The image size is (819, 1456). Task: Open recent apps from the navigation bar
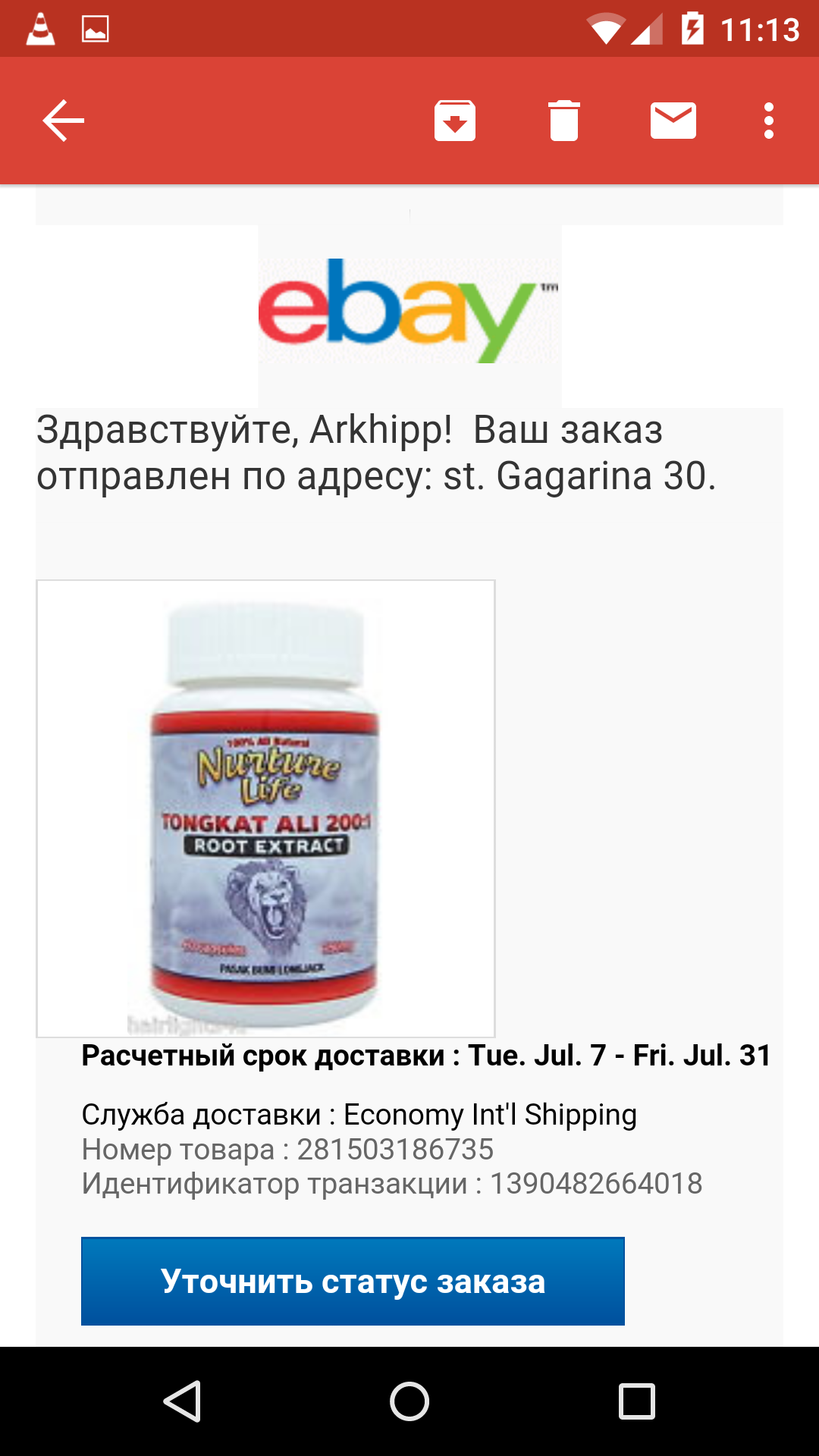[x=637, y=1401]
